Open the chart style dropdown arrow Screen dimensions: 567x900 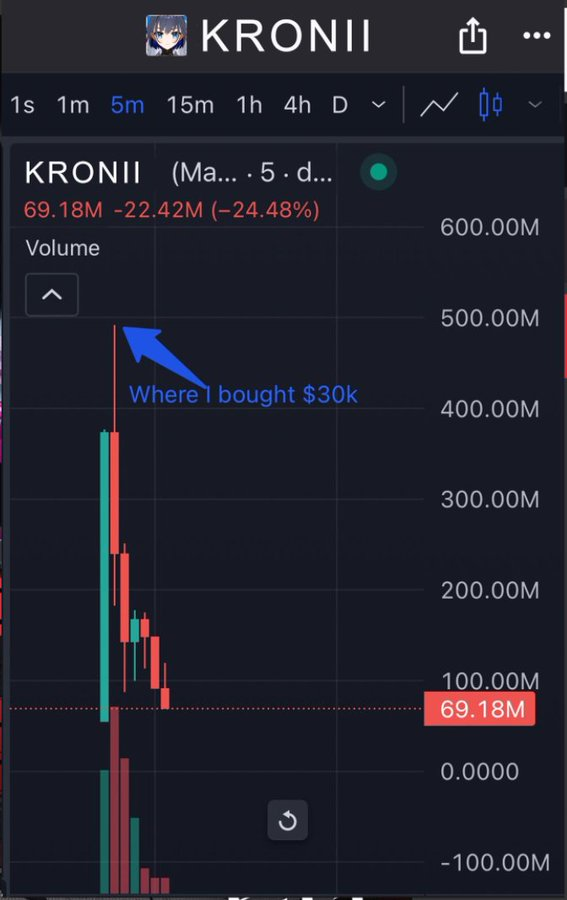point(535,104)
